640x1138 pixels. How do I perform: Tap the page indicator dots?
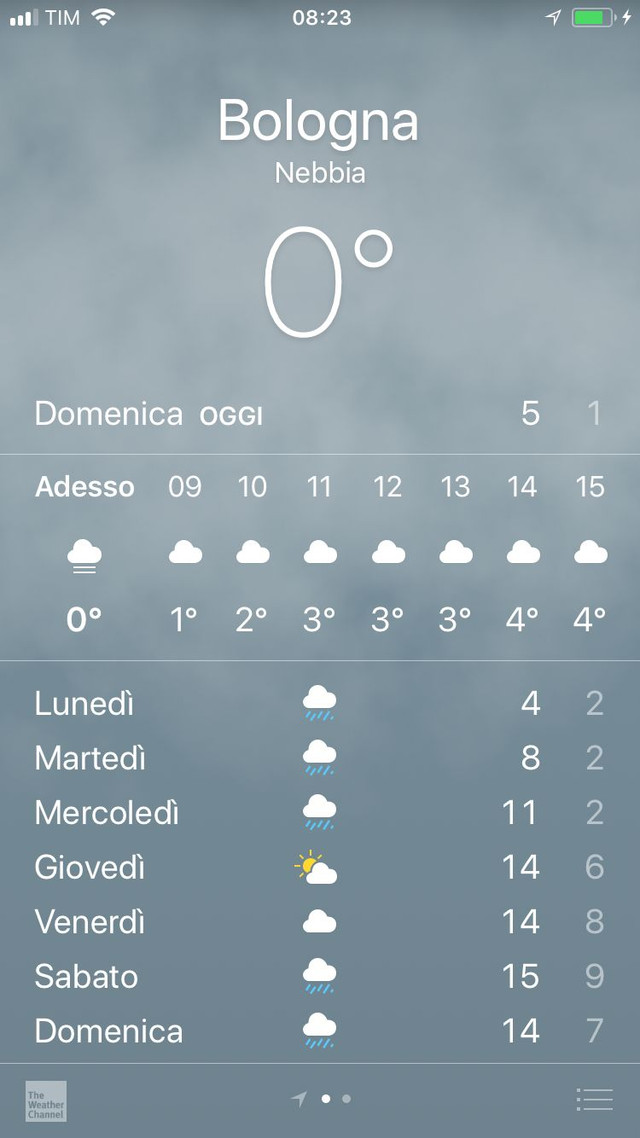[x=321, y=1099]
